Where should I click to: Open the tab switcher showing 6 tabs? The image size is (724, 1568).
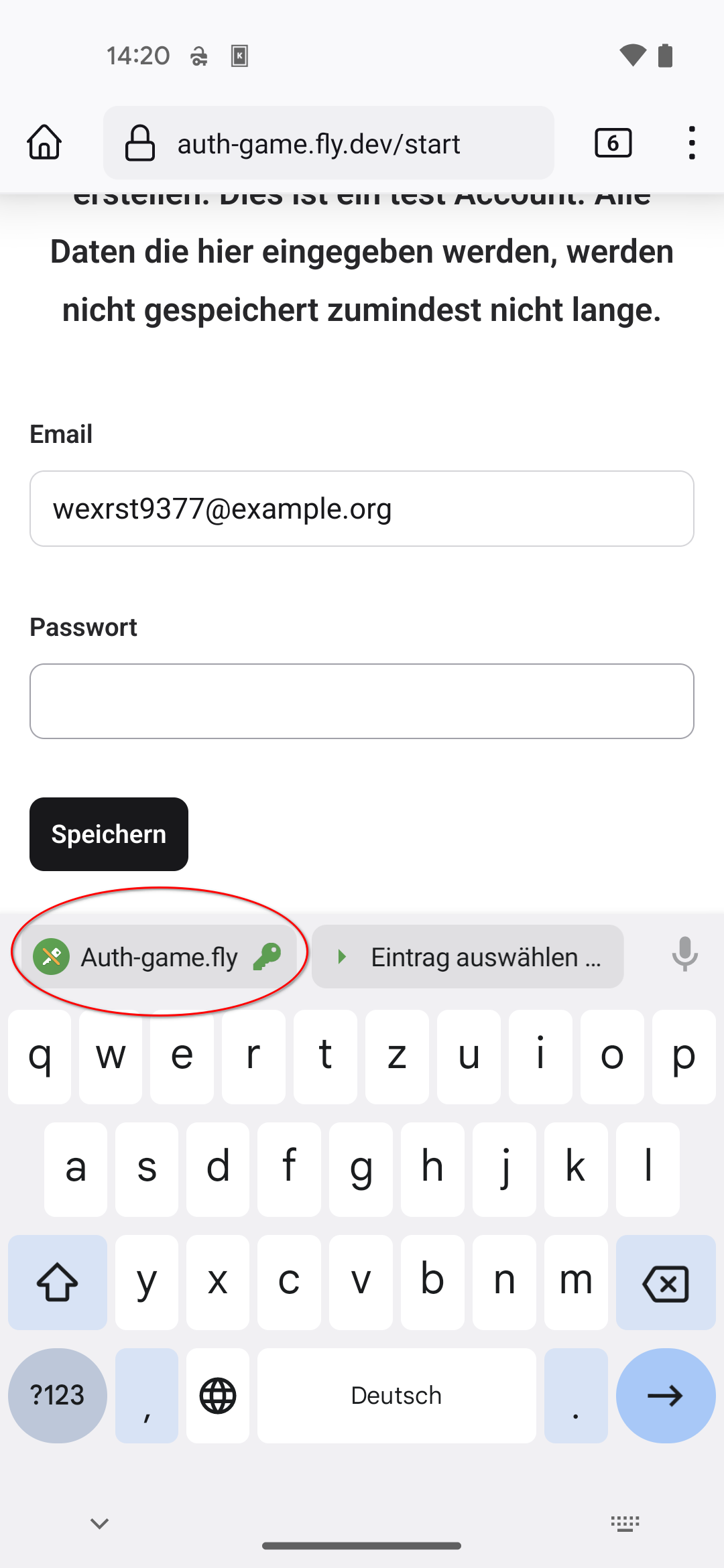pos(613,143)
